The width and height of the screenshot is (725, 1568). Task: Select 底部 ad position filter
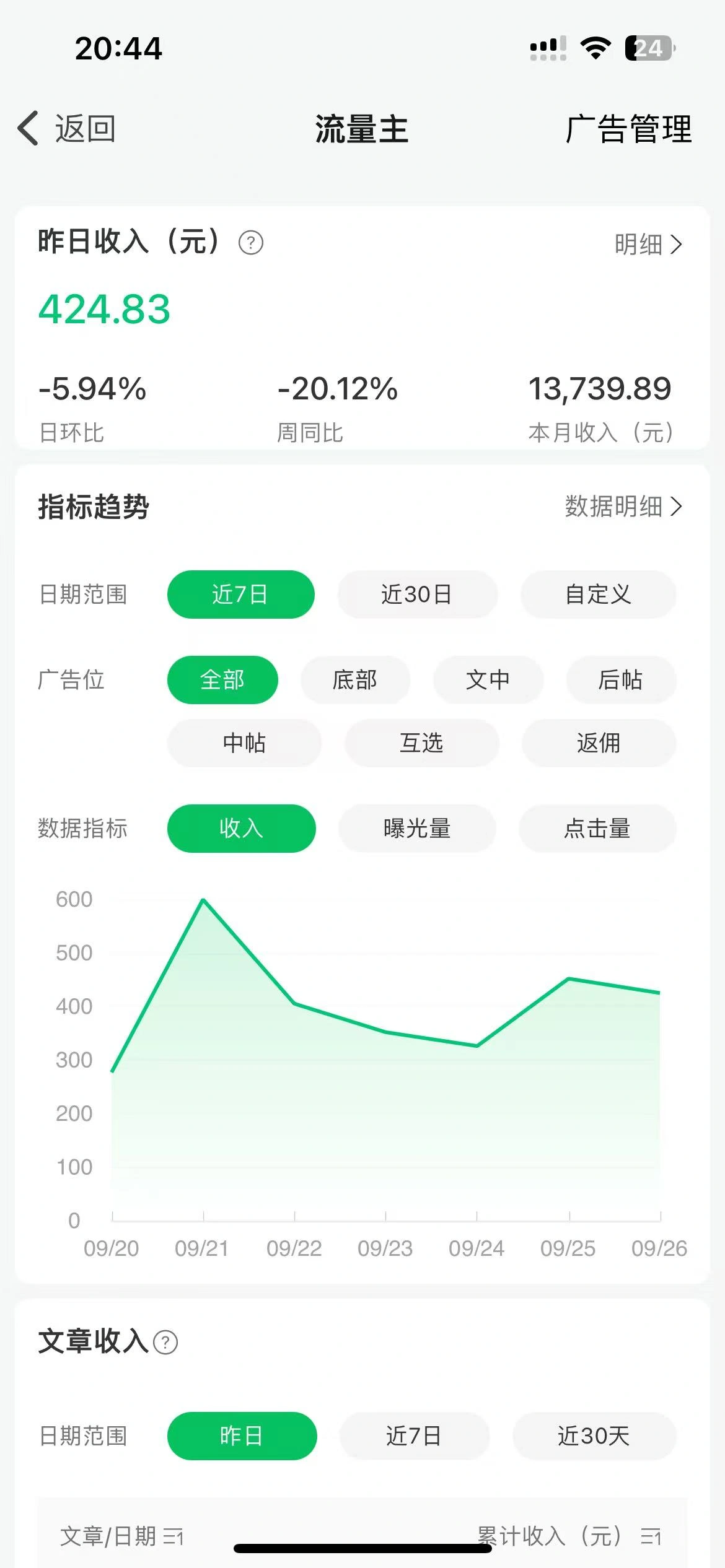(x=354, y=679)
